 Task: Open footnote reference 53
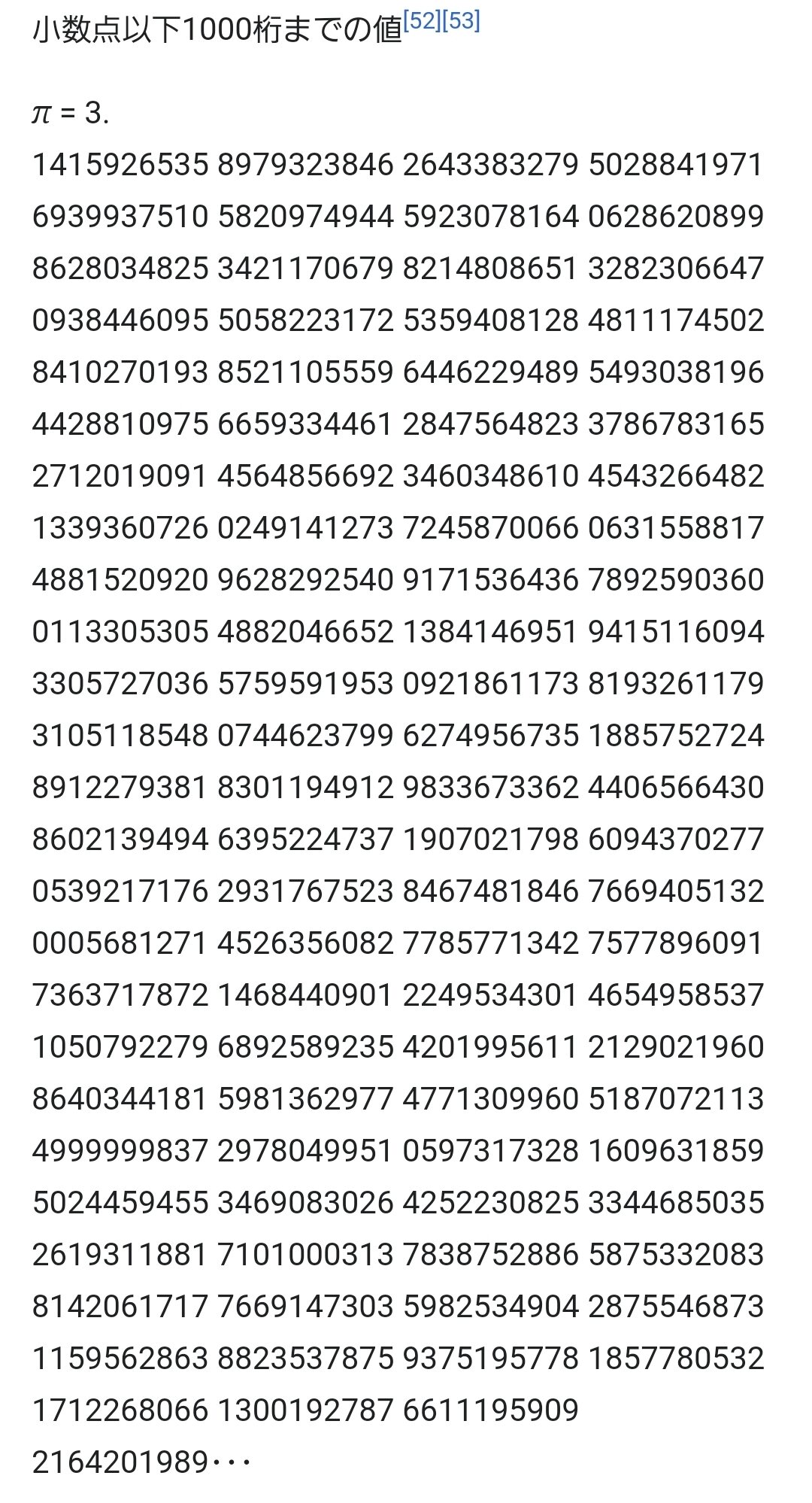461,21
